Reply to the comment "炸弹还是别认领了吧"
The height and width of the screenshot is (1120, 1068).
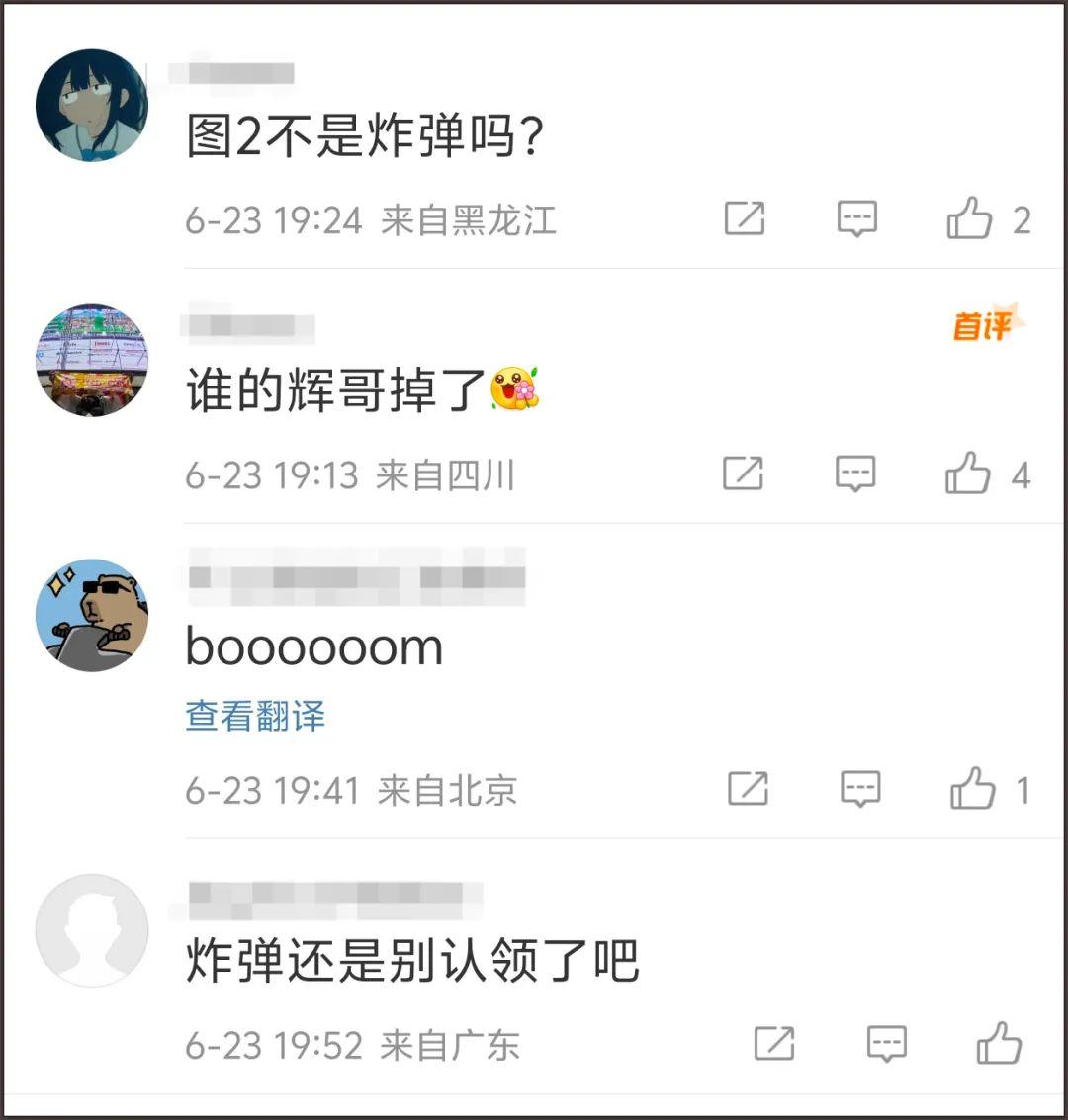pyautogui.click(x=886, y=1043)
